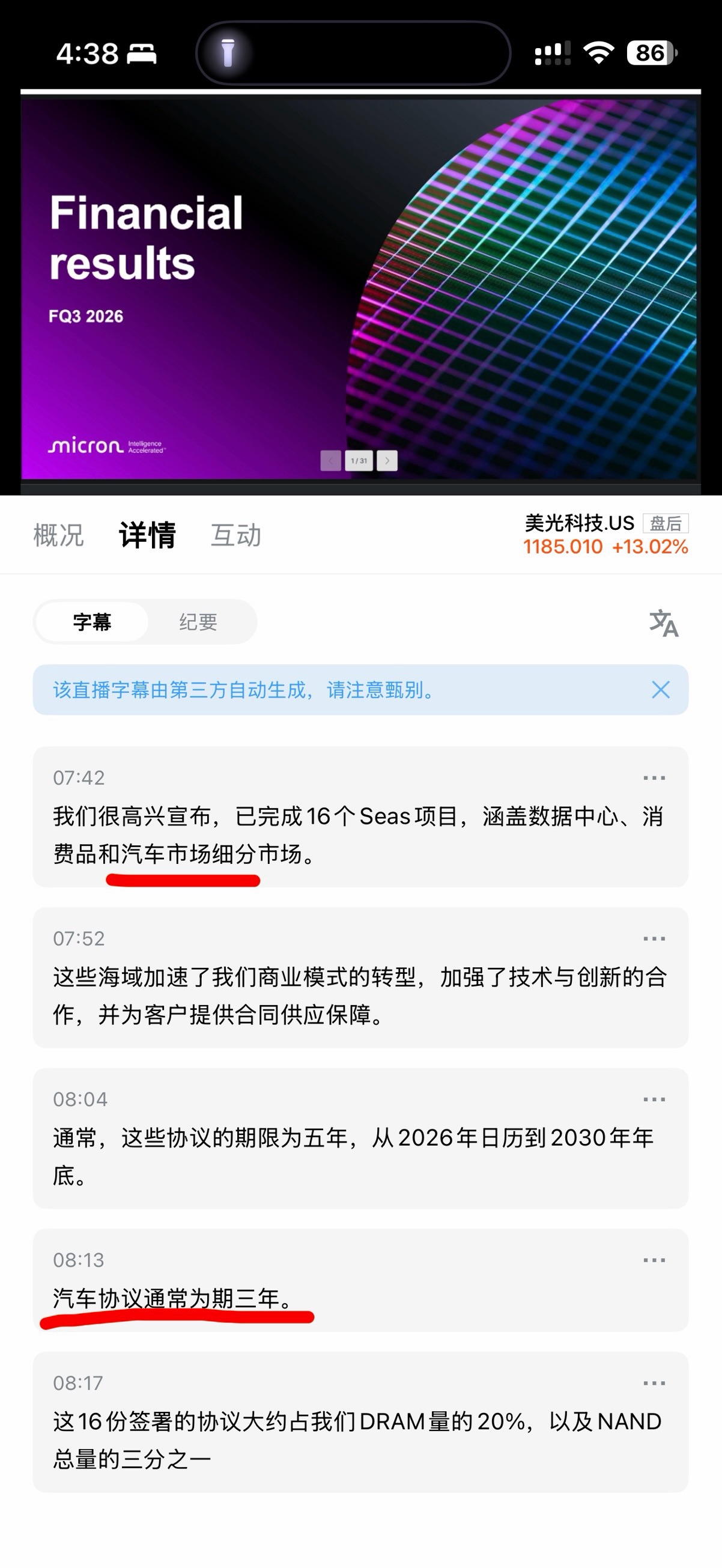This screenshot has height=1568, width=722.
Task: Open 美光科技.US stock quote
Action: tap(605, 535)
